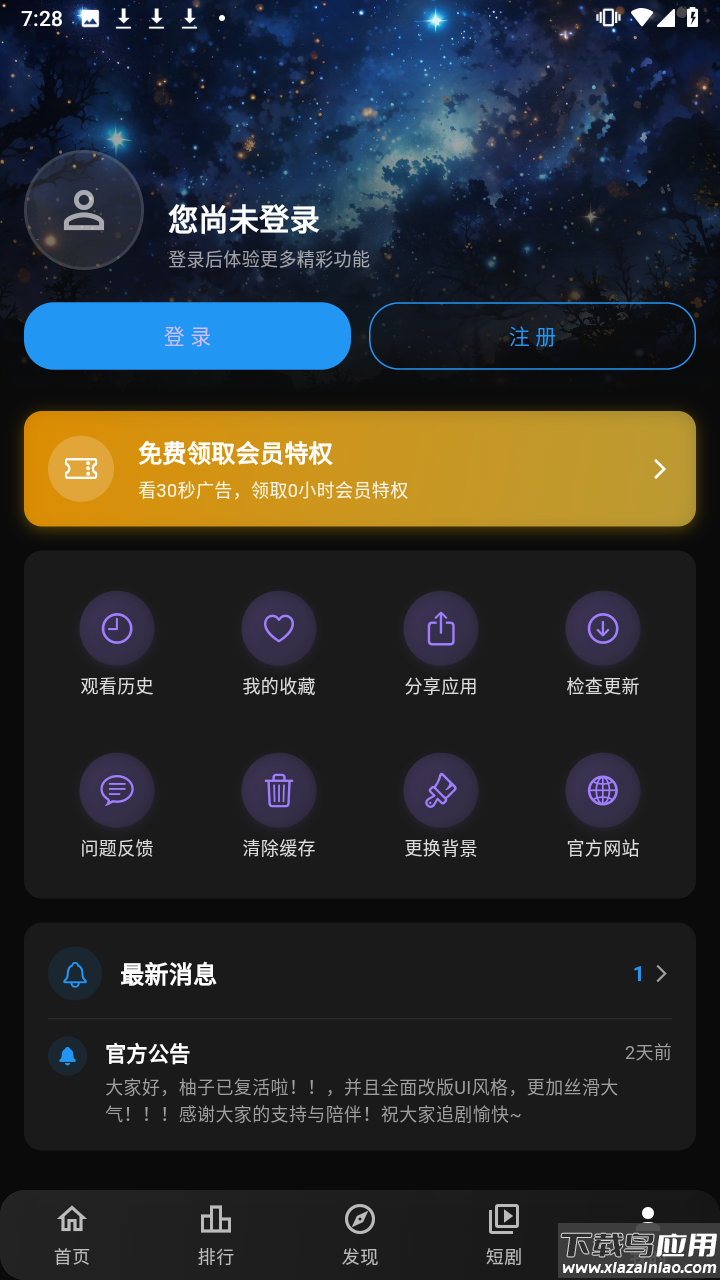Open 我的收藏 favorites

(279, 645)
